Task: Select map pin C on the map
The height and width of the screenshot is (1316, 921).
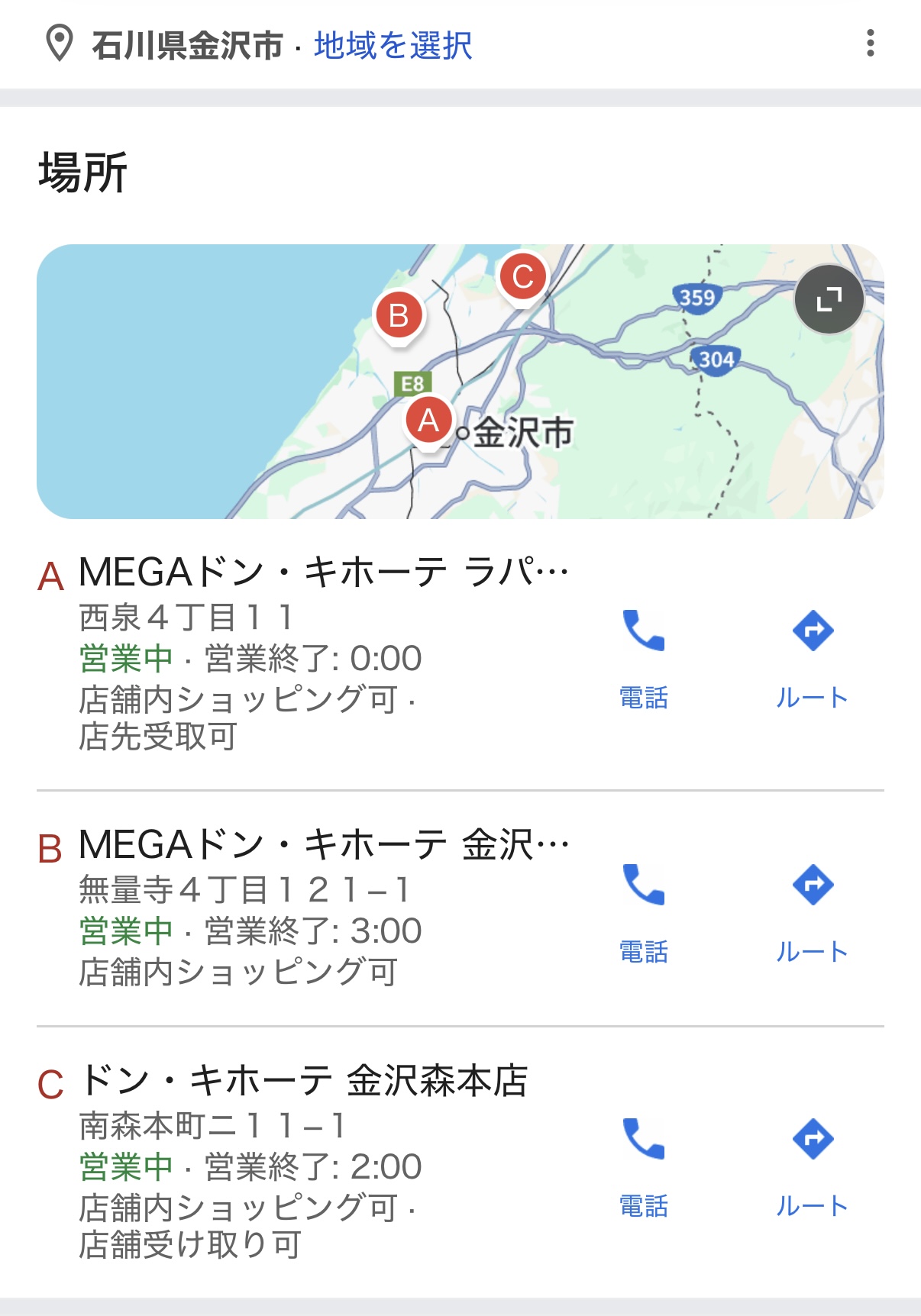Action: 523,277
